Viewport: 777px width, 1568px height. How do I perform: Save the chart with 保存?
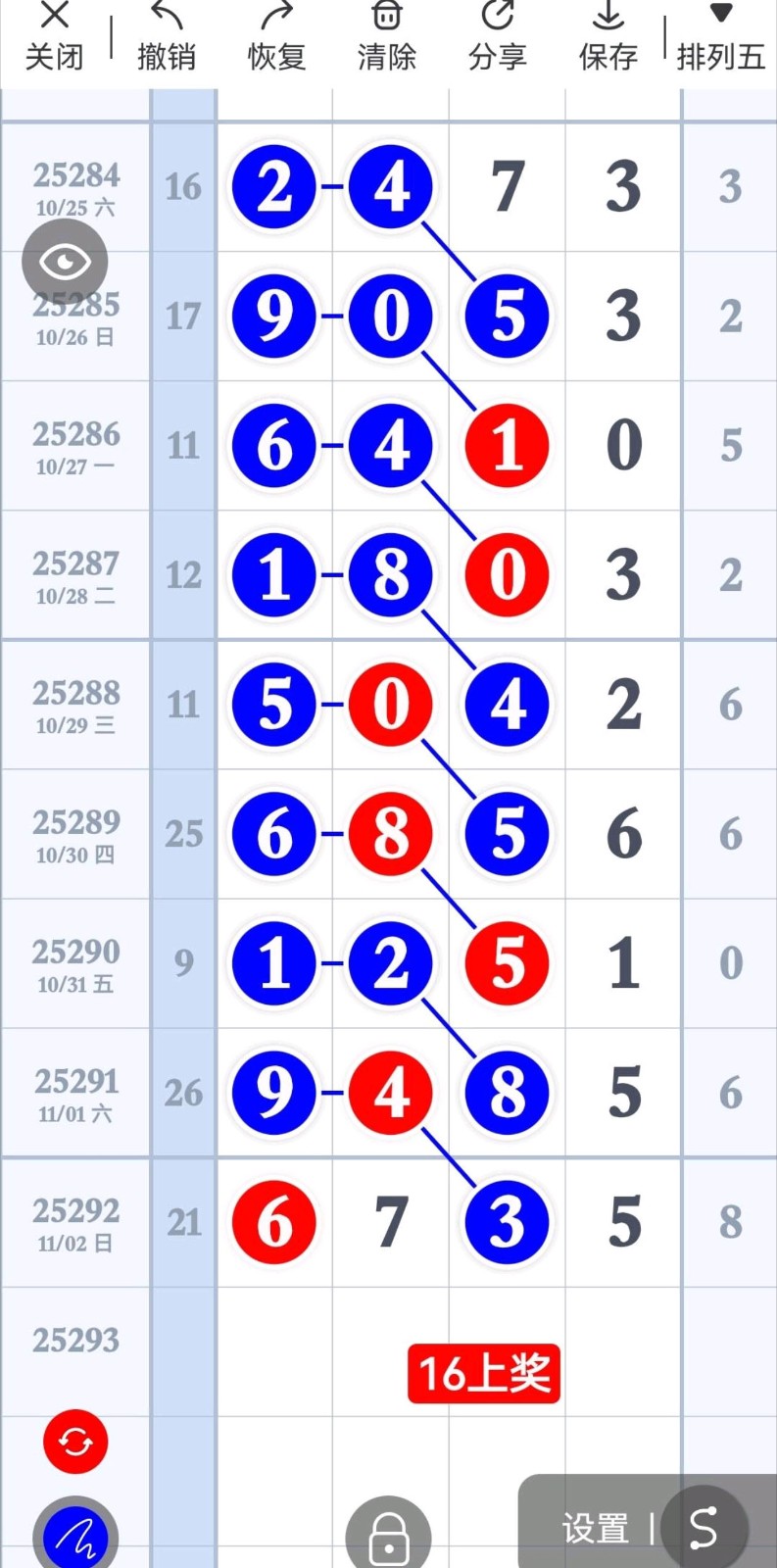tap(608, 37)
